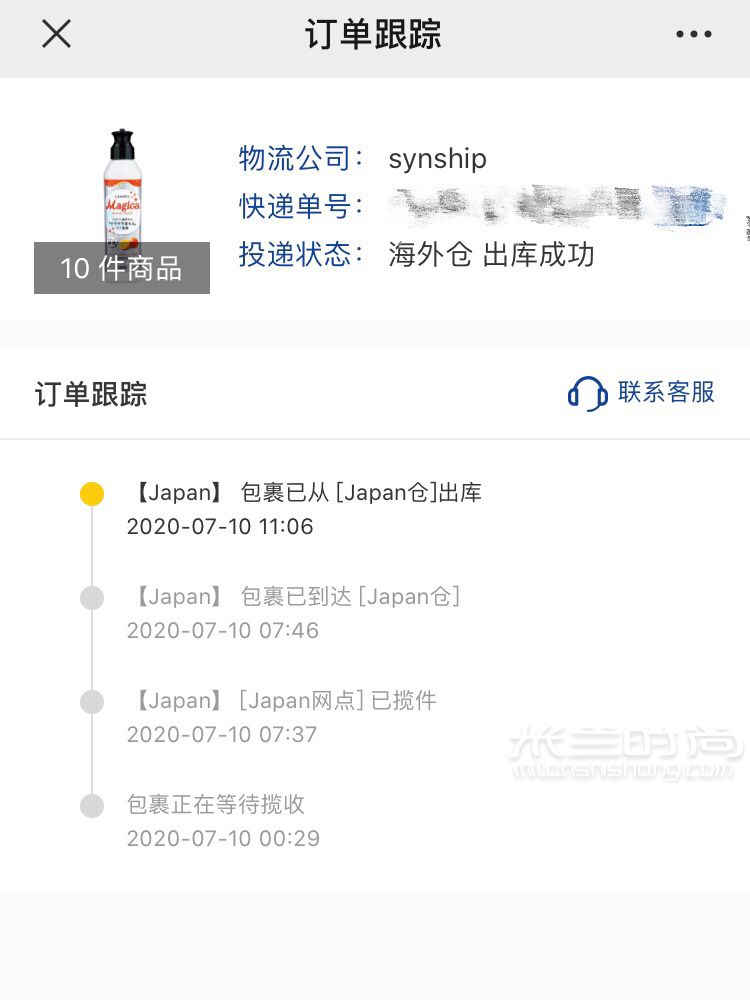Viewport: 750px width, 1000px height.
Task: Open the three-dot overflow menu
Action: click(693, 34)
